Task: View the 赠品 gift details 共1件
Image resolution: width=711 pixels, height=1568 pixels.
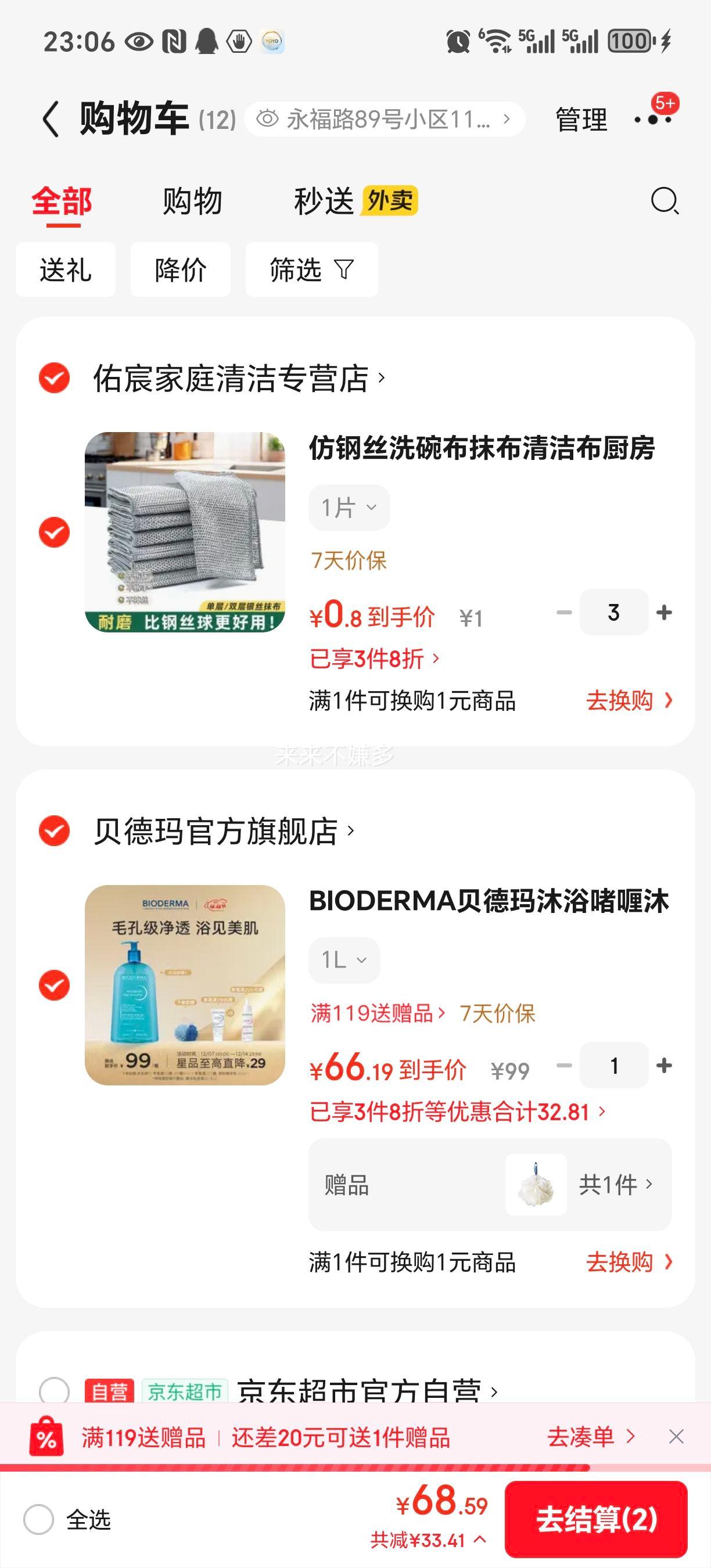Action: click(x=615, y=1185)
